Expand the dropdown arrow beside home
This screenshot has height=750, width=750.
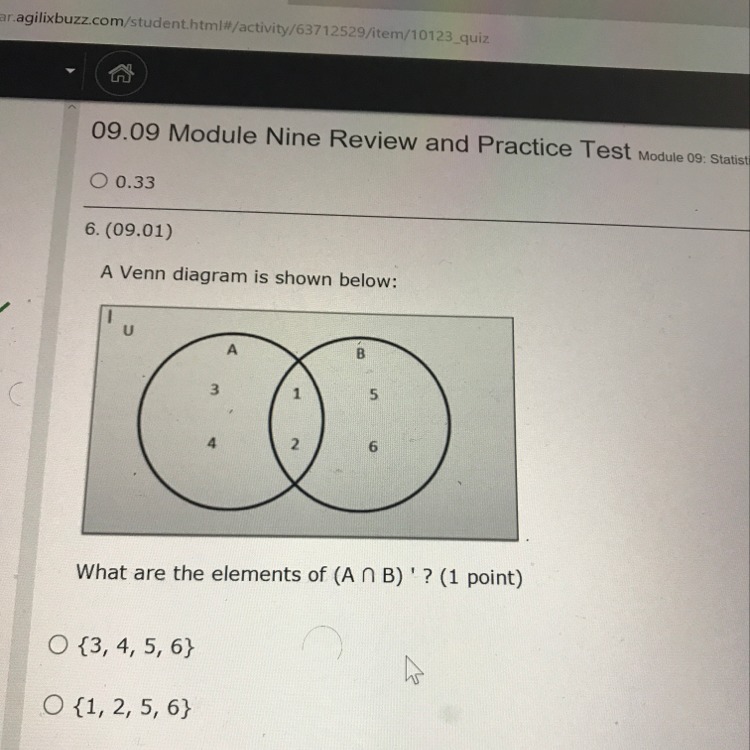(x=70, y=72)
